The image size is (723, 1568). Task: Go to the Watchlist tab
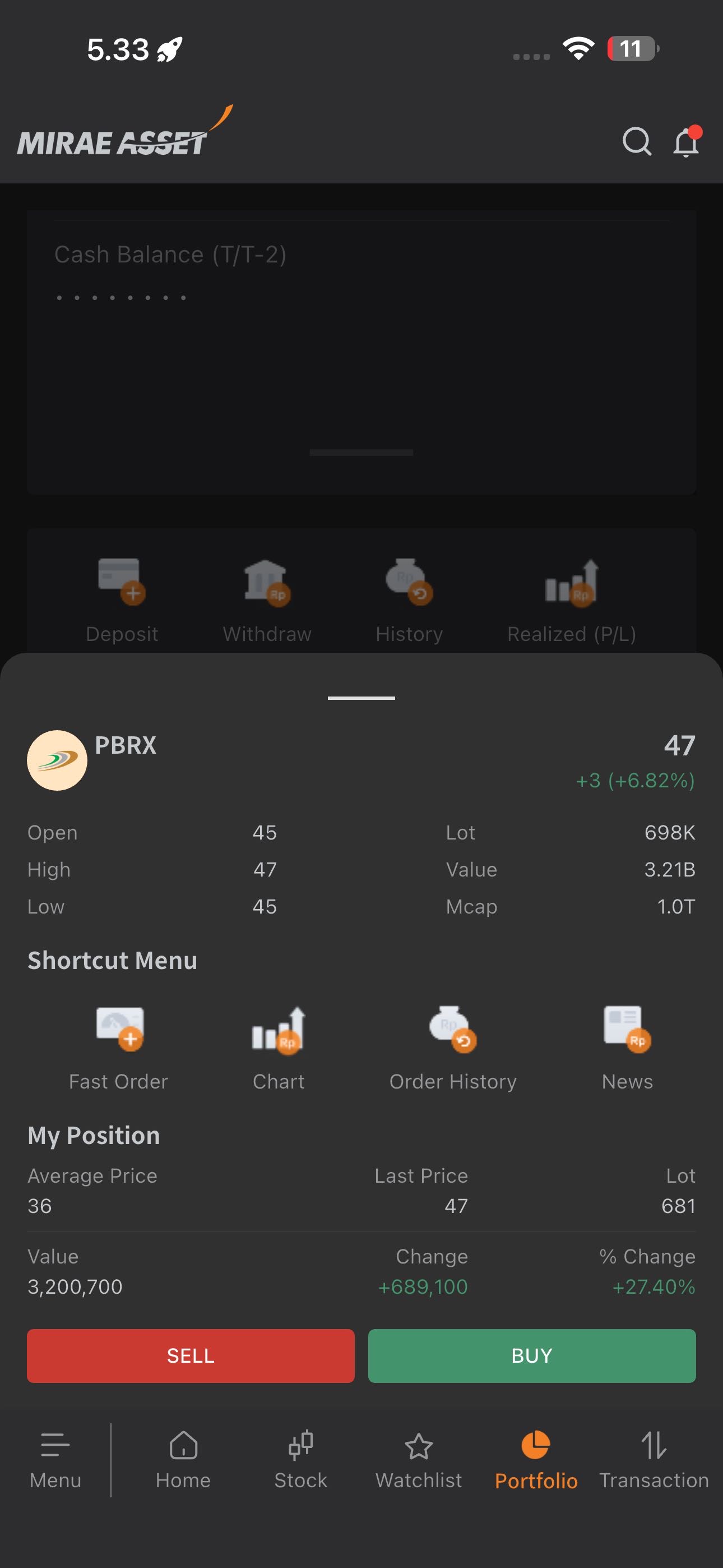pos(419,1459)
